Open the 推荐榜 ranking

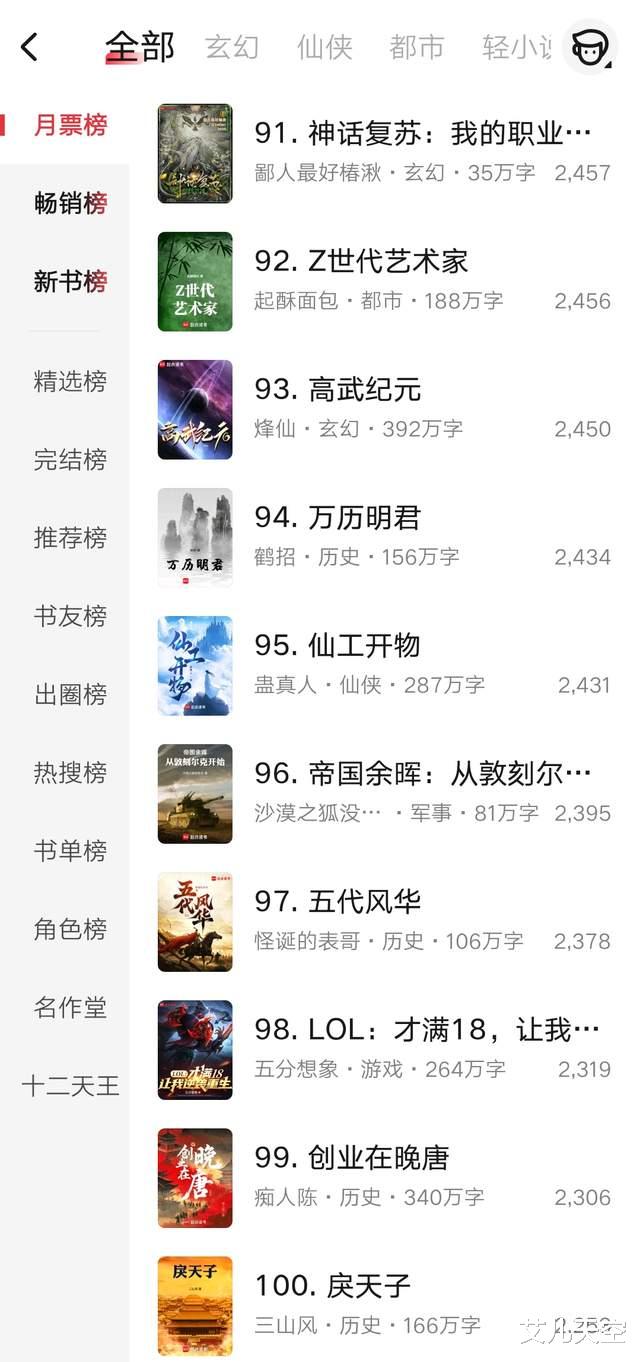pyautogui.click(x=70, y=538)
